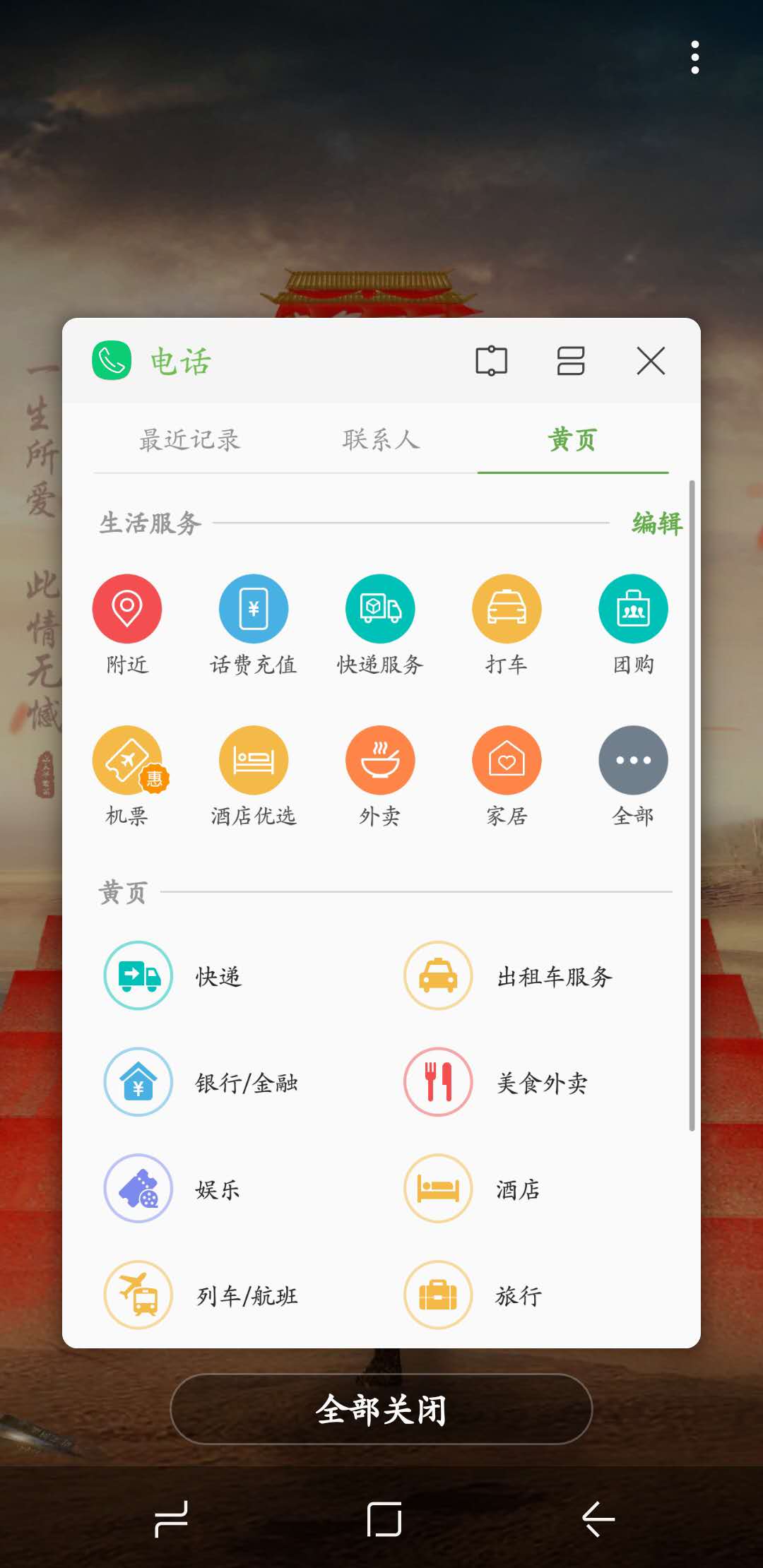
Task: Tap 编辑 to edit life services
Action: click(x=656, y=523)
